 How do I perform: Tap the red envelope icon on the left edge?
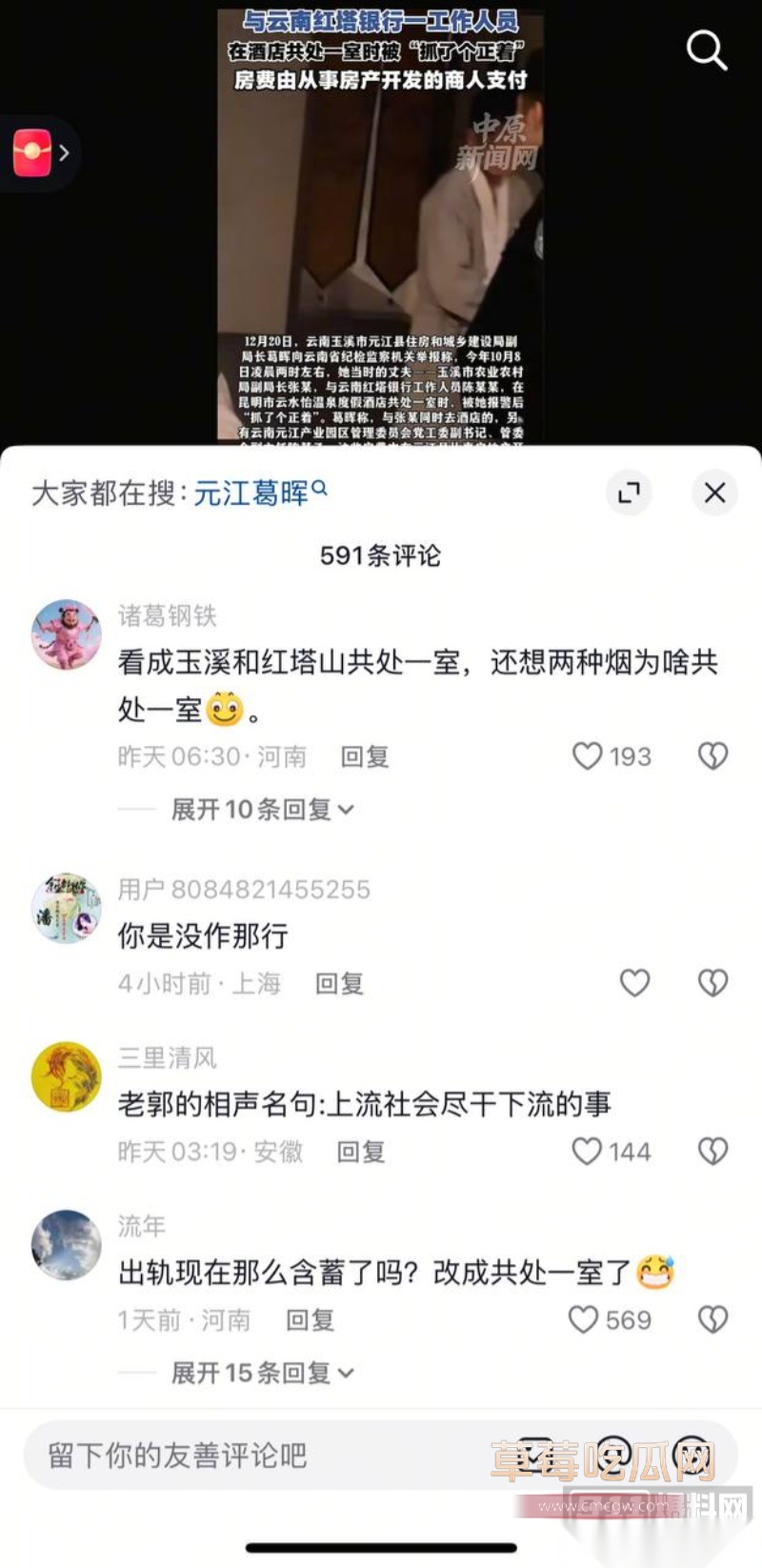pyautogui.click(x=34, y=151)
